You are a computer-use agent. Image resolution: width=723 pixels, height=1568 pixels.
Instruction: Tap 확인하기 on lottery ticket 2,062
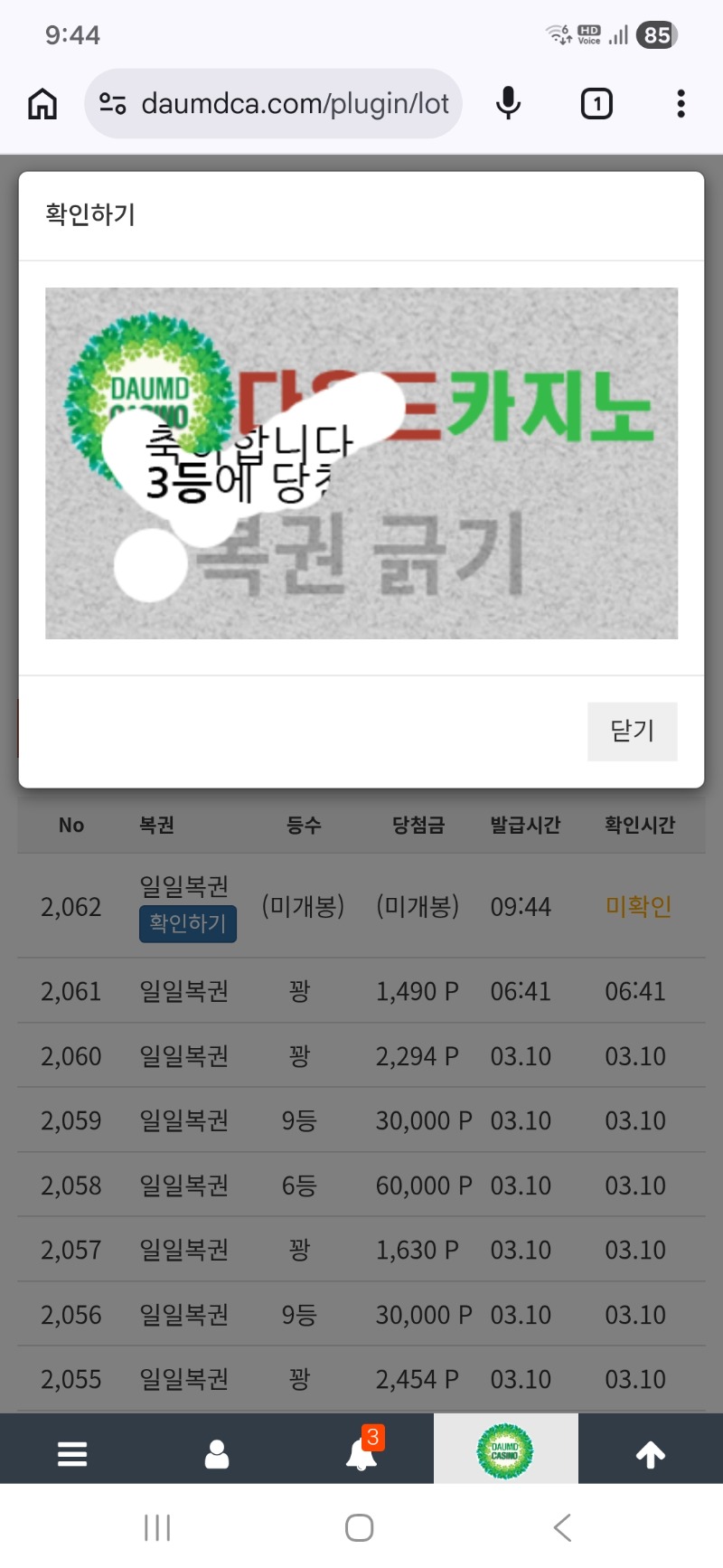pos(188,923)
